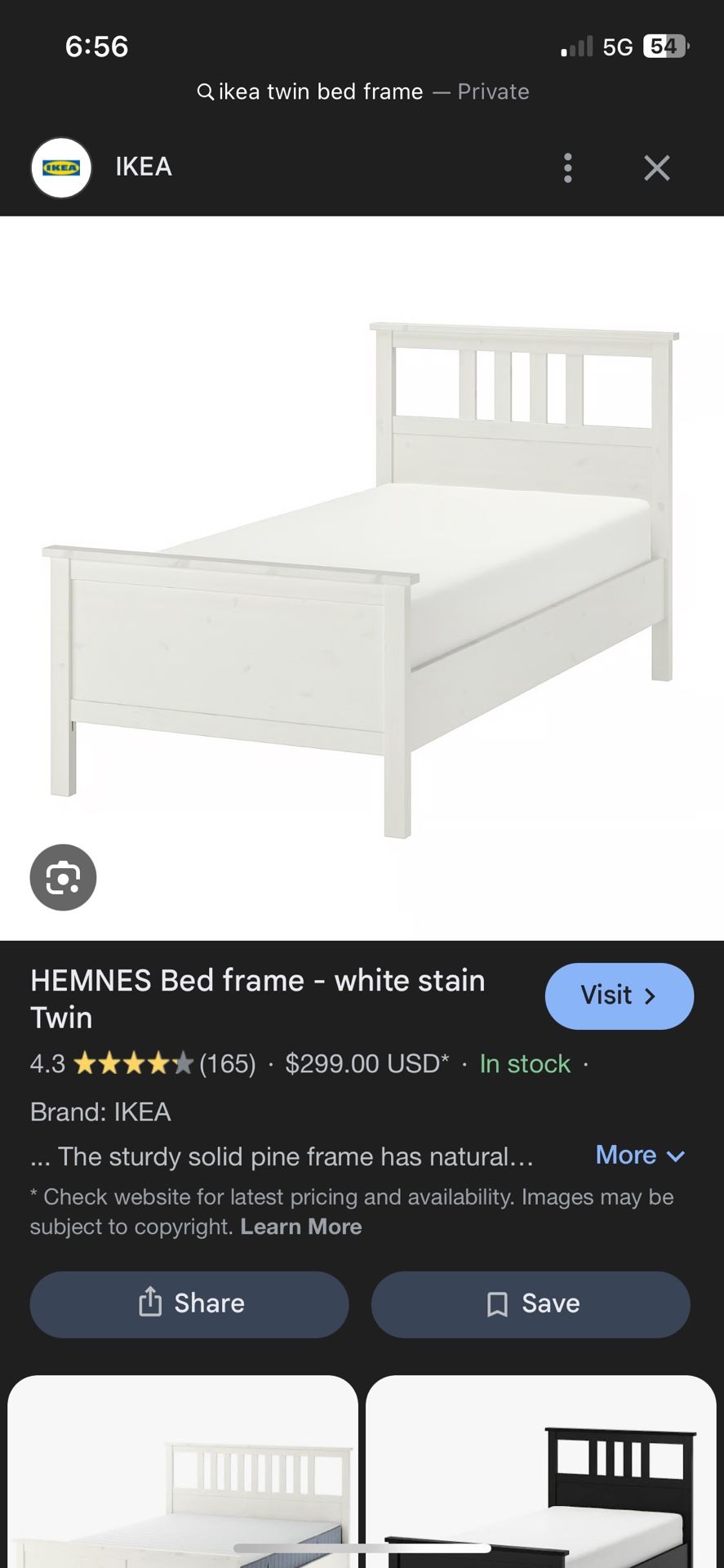Save this image to collection
Screen dimensions: 724x1568
(x=531, y=1303)
